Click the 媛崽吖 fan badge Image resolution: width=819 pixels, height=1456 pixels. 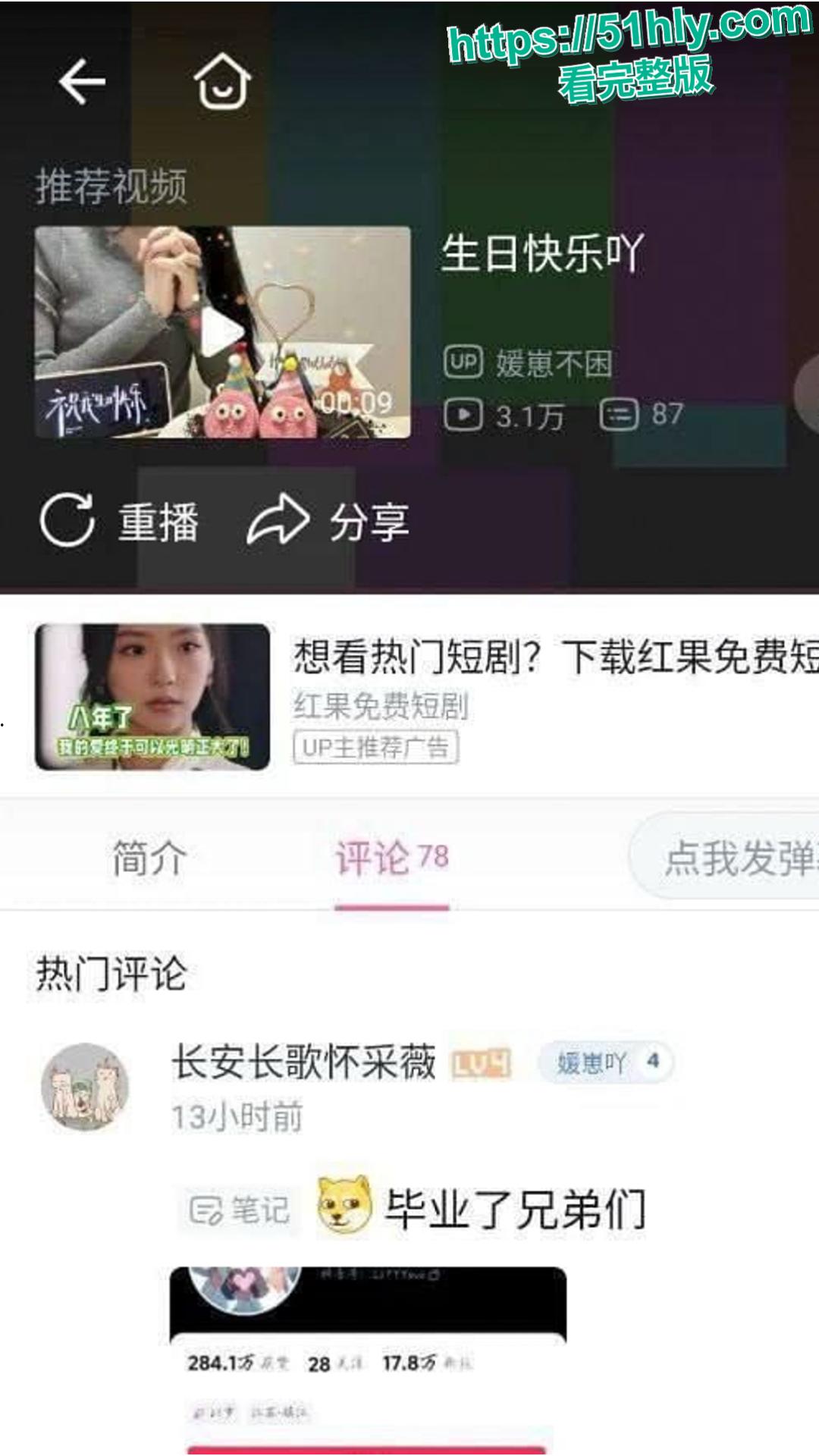[x=607, y=1063]
